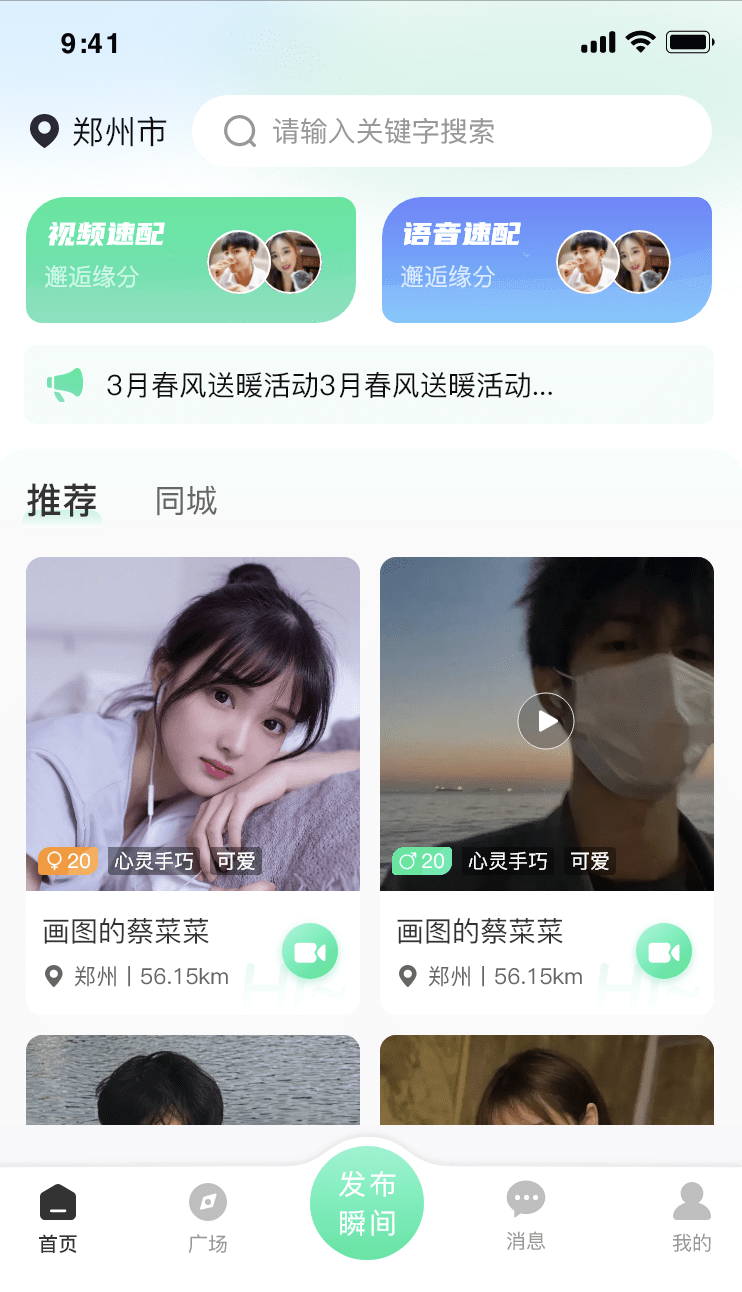The image size is (742, 1292).
Task: Open 视频速配 video matching card
Action: tap(190, 260)
